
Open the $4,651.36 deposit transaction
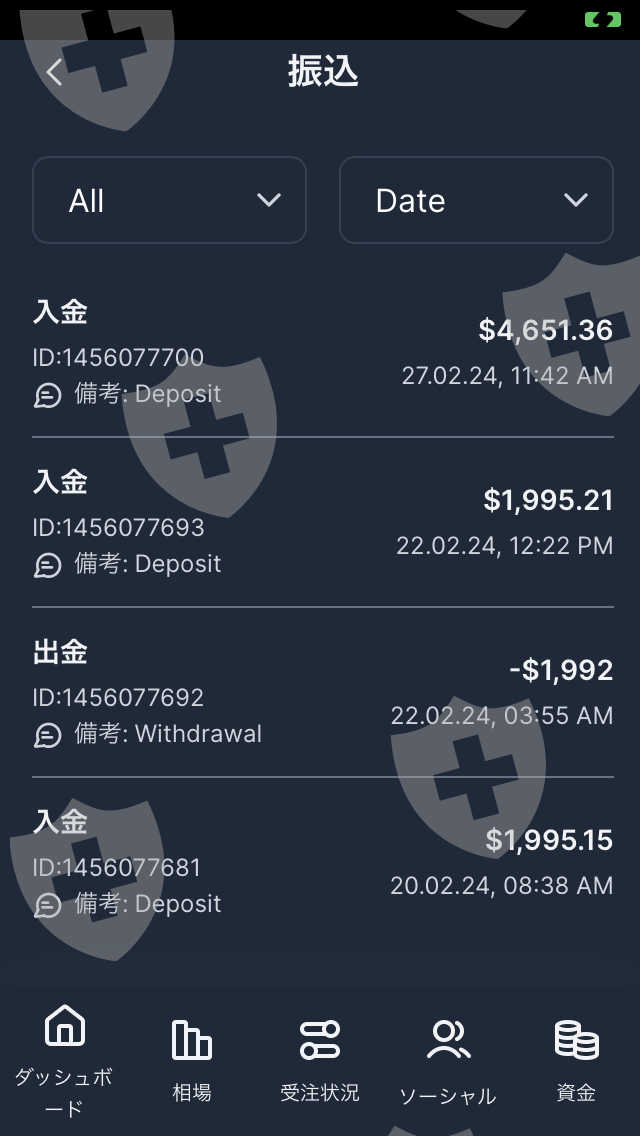pyautogui.click(x=322, y=352)
